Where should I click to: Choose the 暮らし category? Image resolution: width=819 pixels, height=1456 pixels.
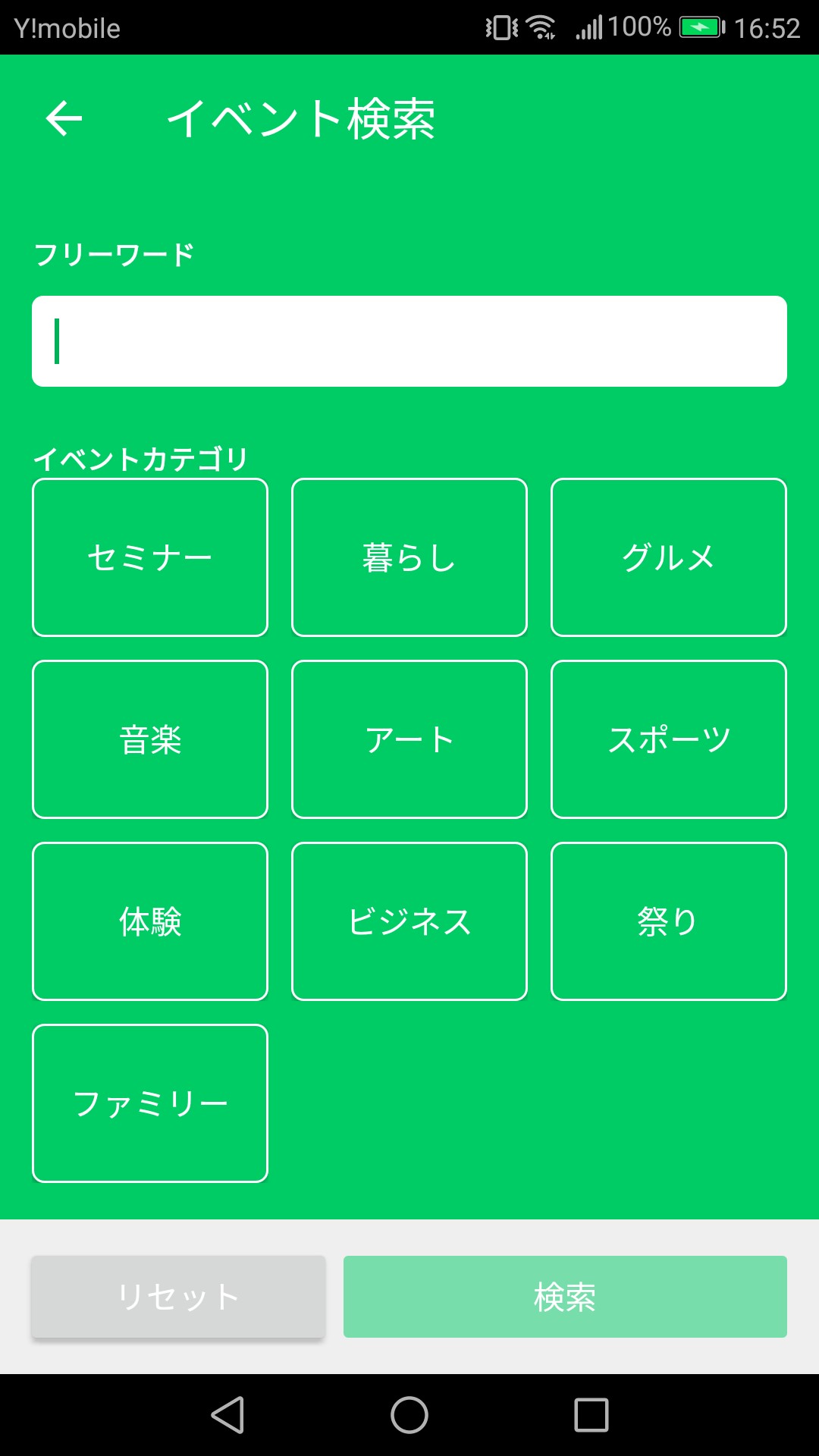(409, 557)
